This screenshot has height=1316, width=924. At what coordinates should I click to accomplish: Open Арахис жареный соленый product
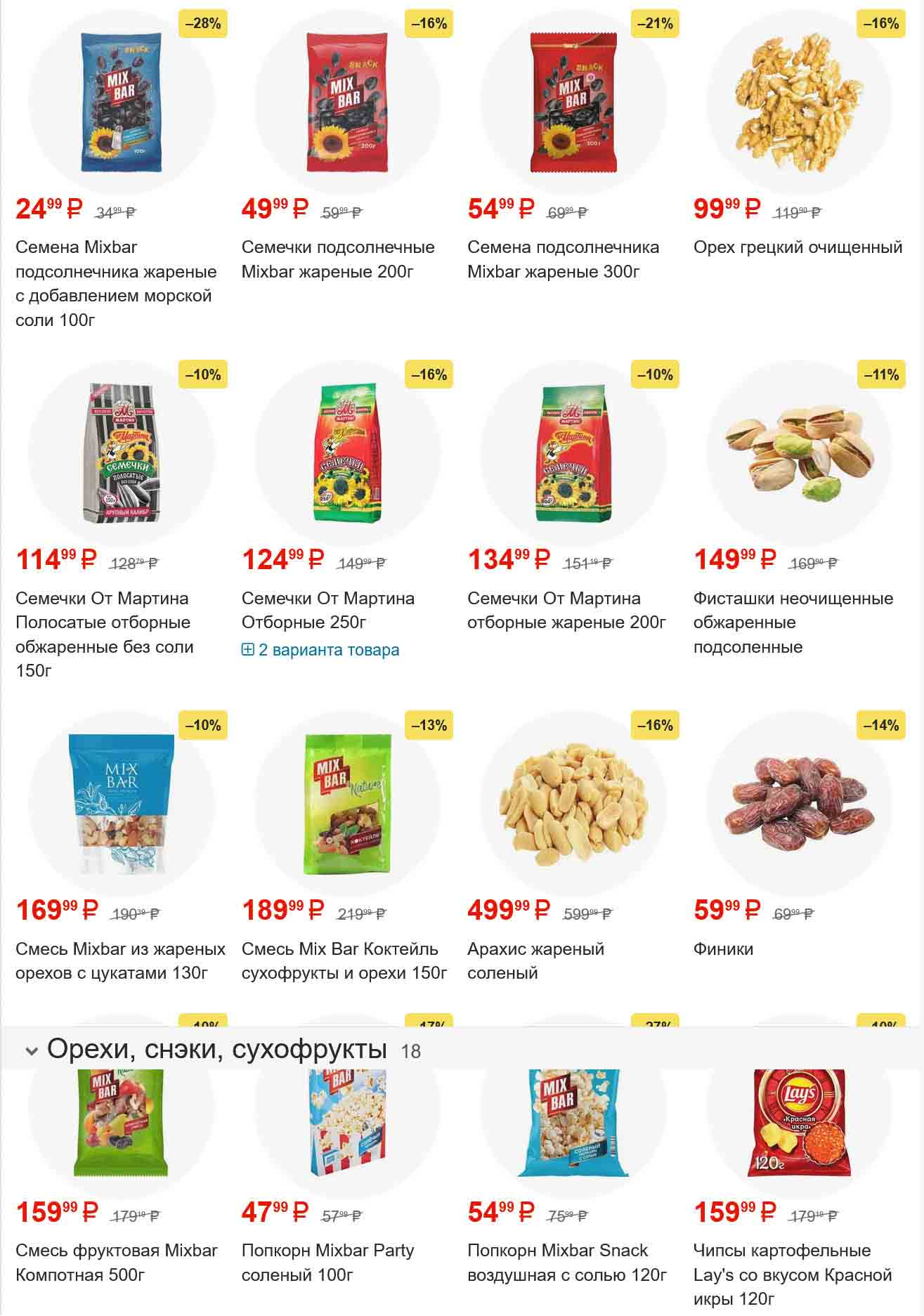(x=535, y=960)
